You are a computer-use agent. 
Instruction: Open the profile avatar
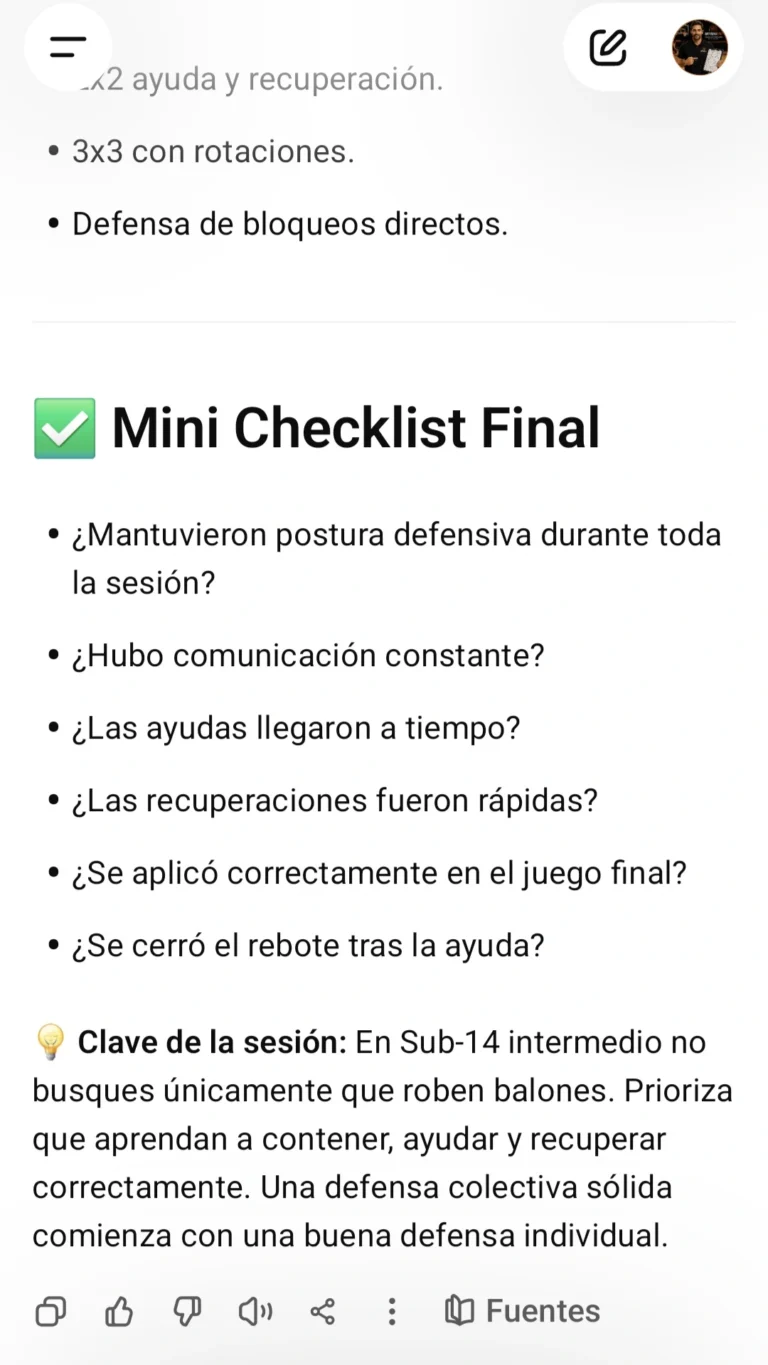pos(700,47)
